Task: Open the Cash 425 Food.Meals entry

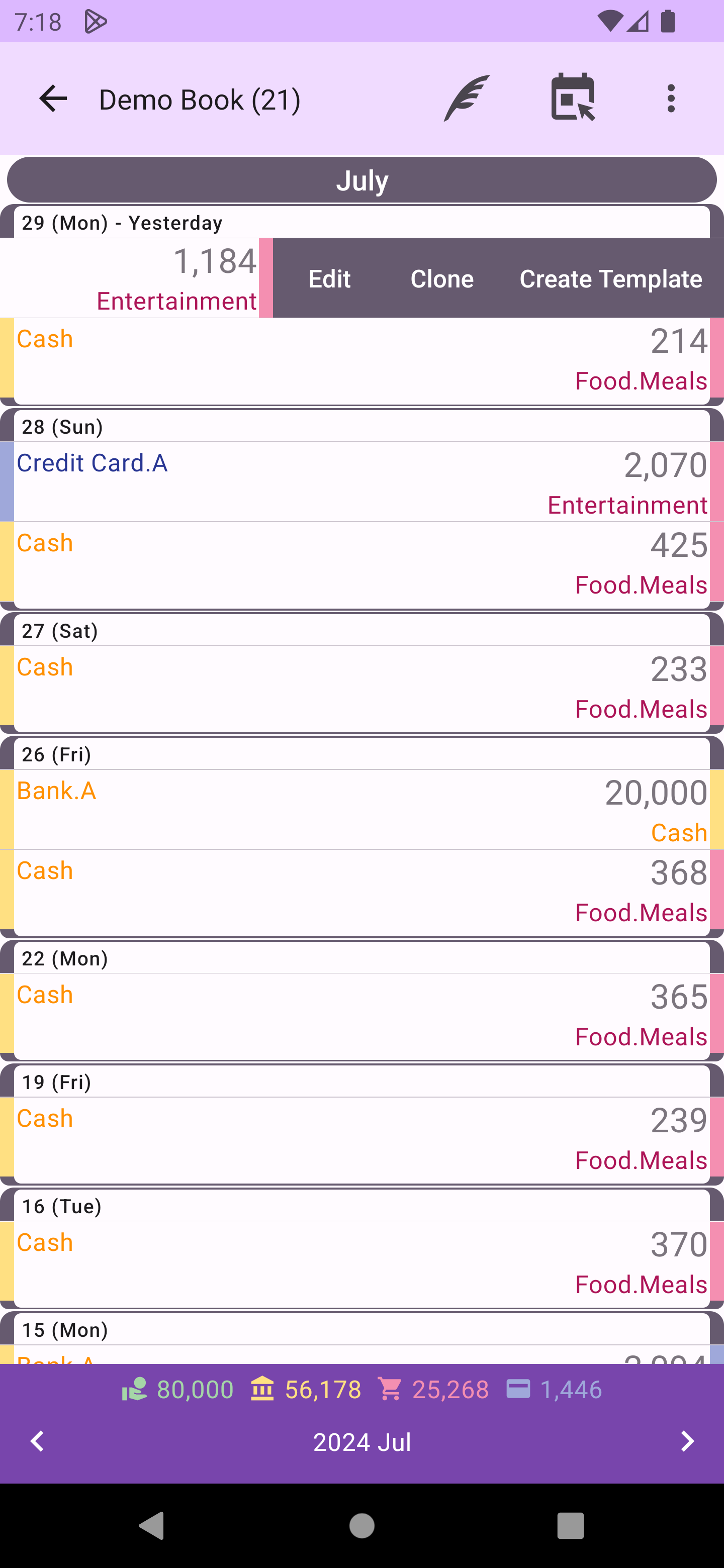Action: tap(361, 564)
